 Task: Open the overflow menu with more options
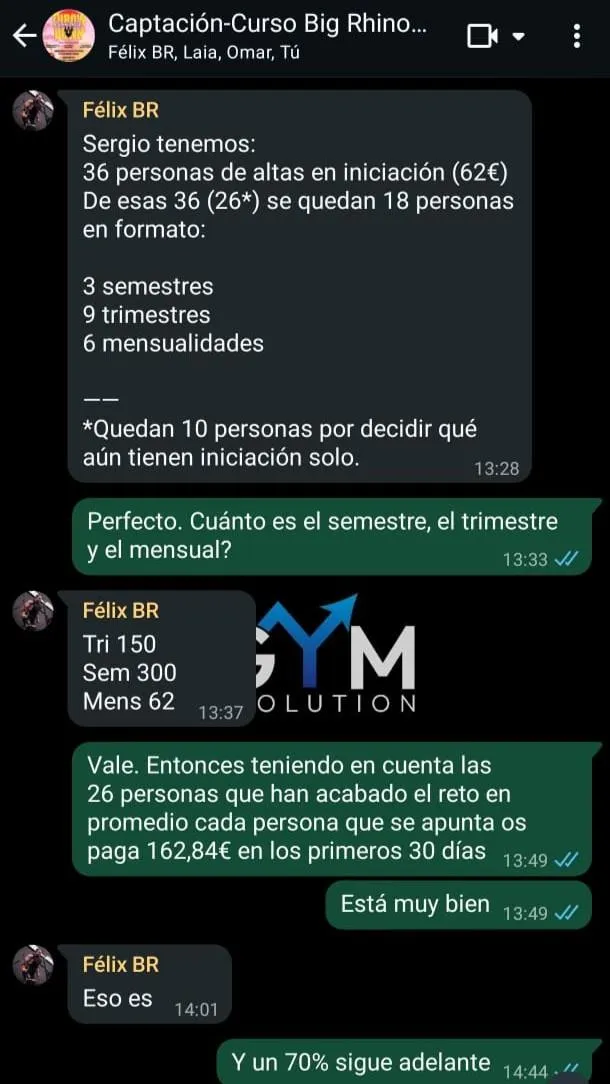[x=577, y=36]
